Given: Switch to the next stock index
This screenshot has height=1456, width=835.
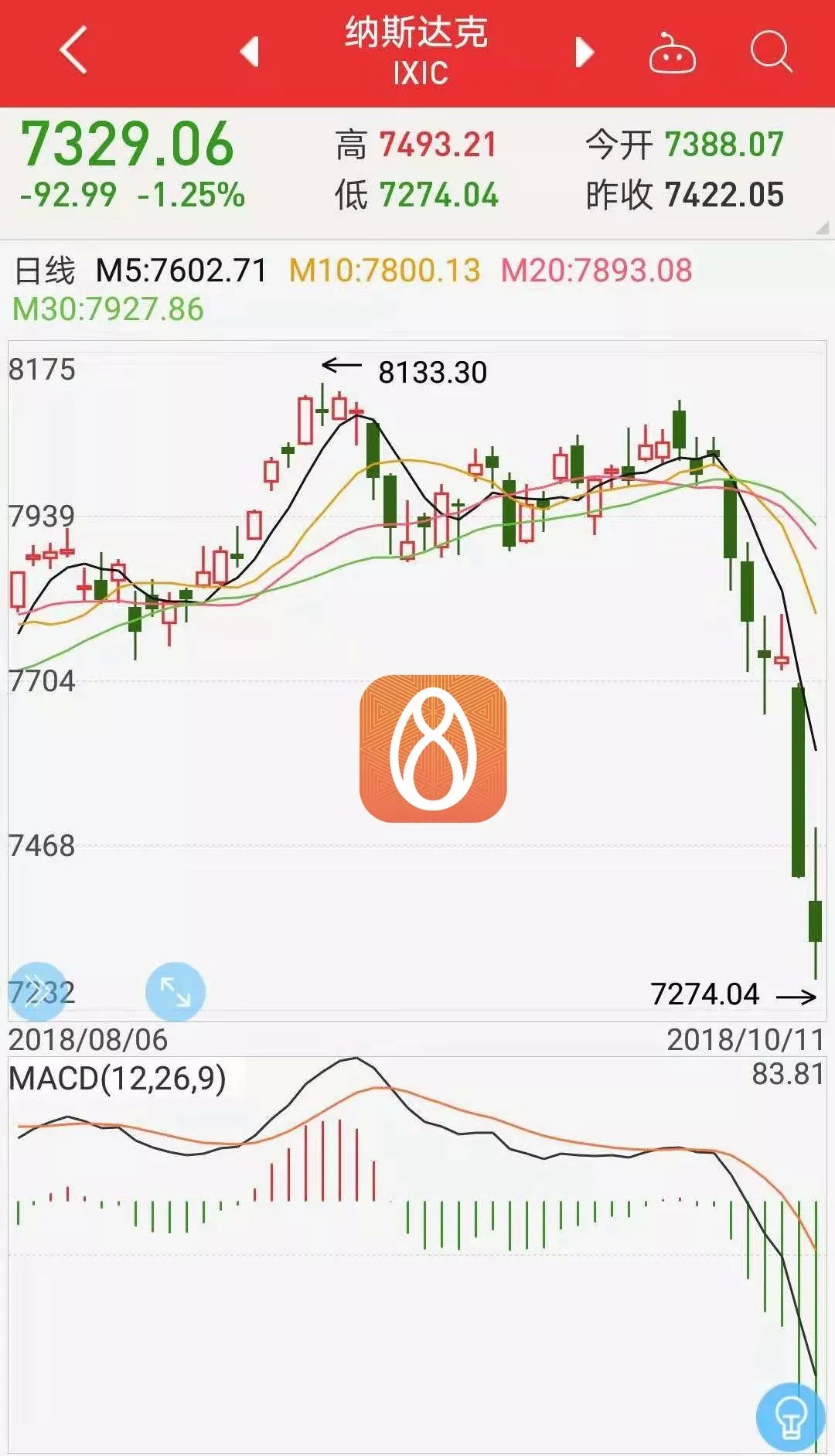Looking at the screenshot, I should pyautogui.click(x=585, y=52).
